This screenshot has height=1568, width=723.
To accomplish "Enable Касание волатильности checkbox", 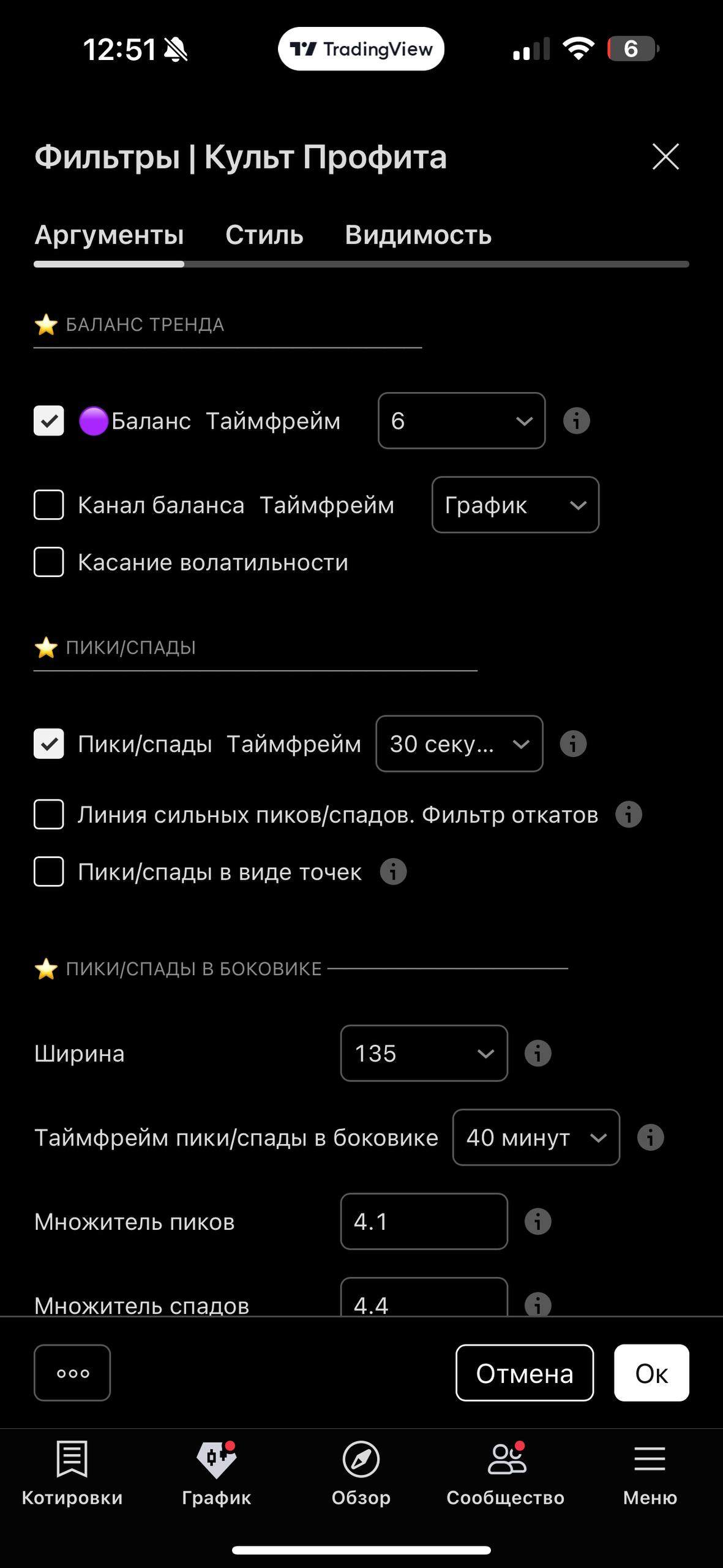I will coord(49,562).
